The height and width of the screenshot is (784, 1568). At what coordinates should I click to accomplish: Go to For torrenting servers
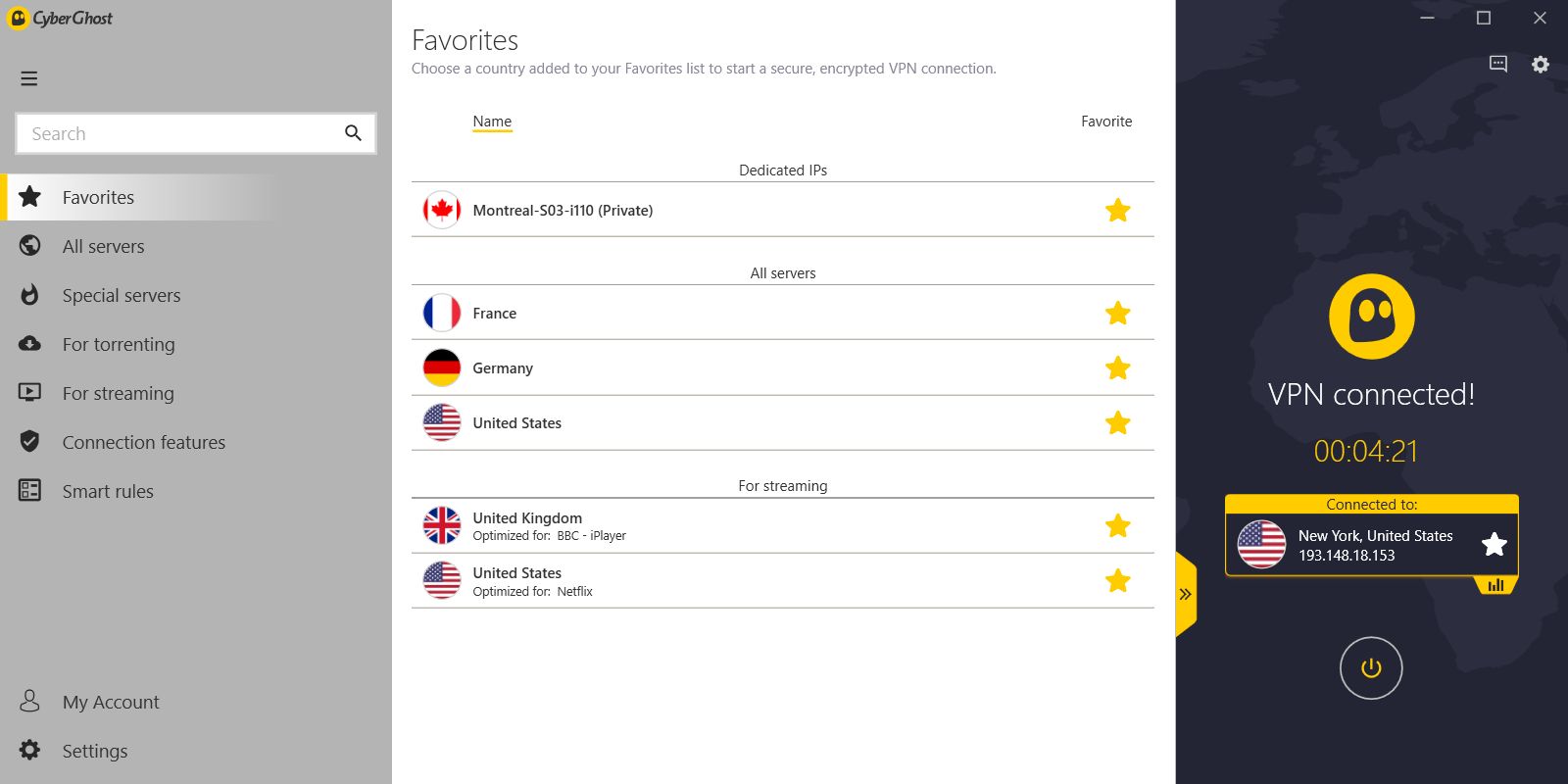(x=119, y=345)
